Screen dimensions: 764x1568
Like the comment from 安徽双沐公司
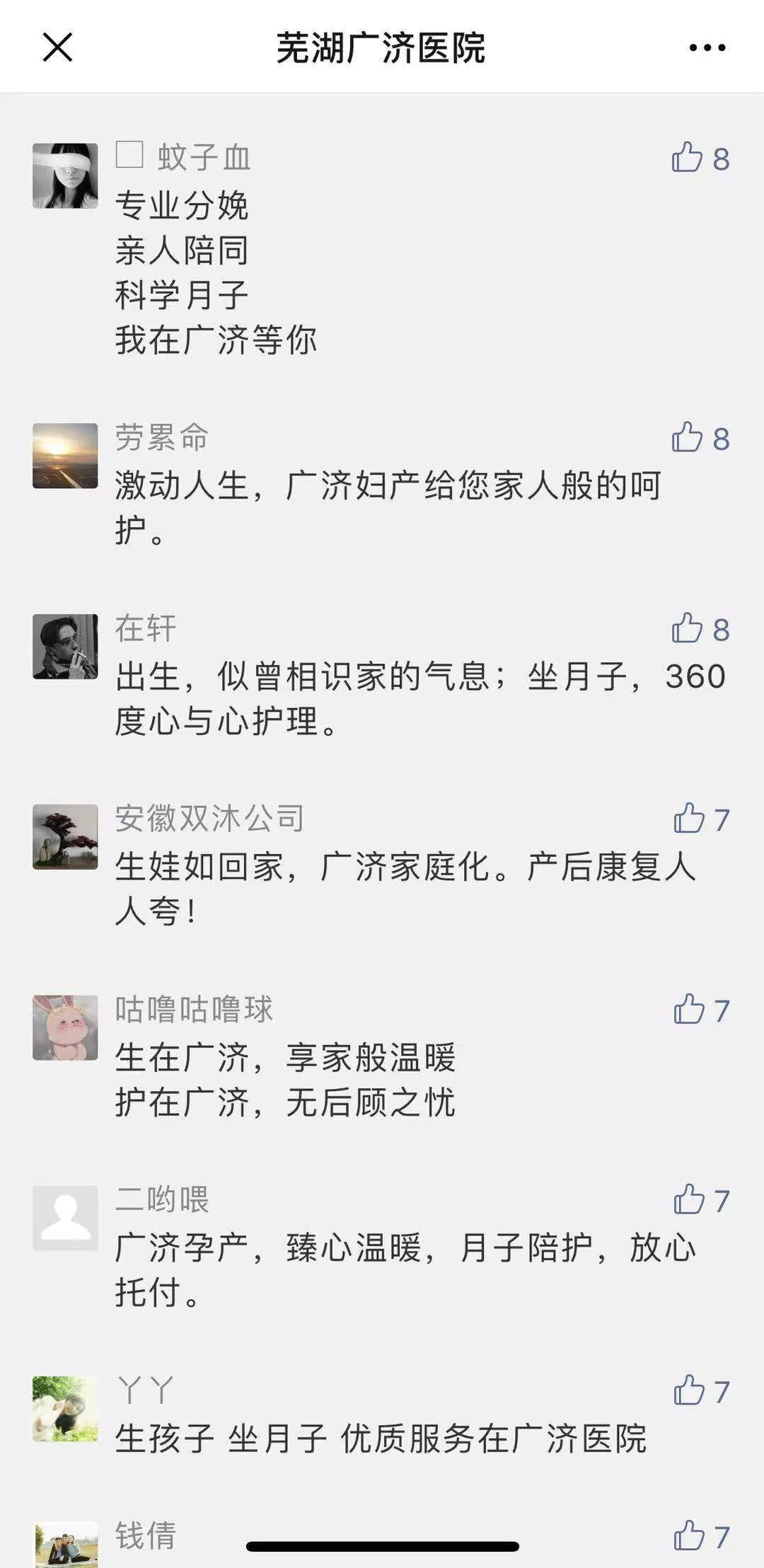click(689, 819)
